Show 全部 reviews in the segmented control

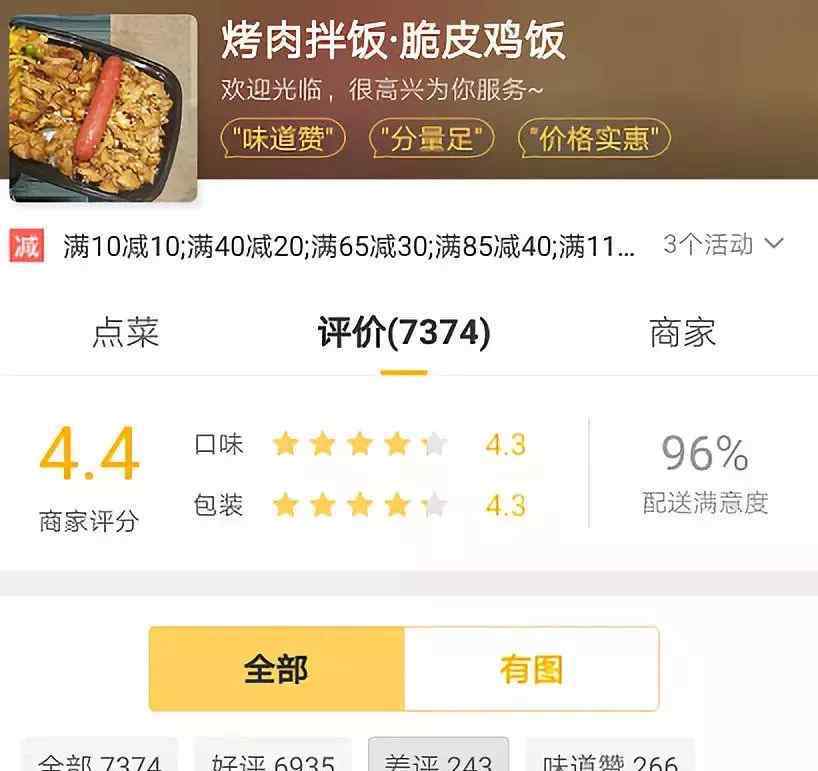point(277,669)
